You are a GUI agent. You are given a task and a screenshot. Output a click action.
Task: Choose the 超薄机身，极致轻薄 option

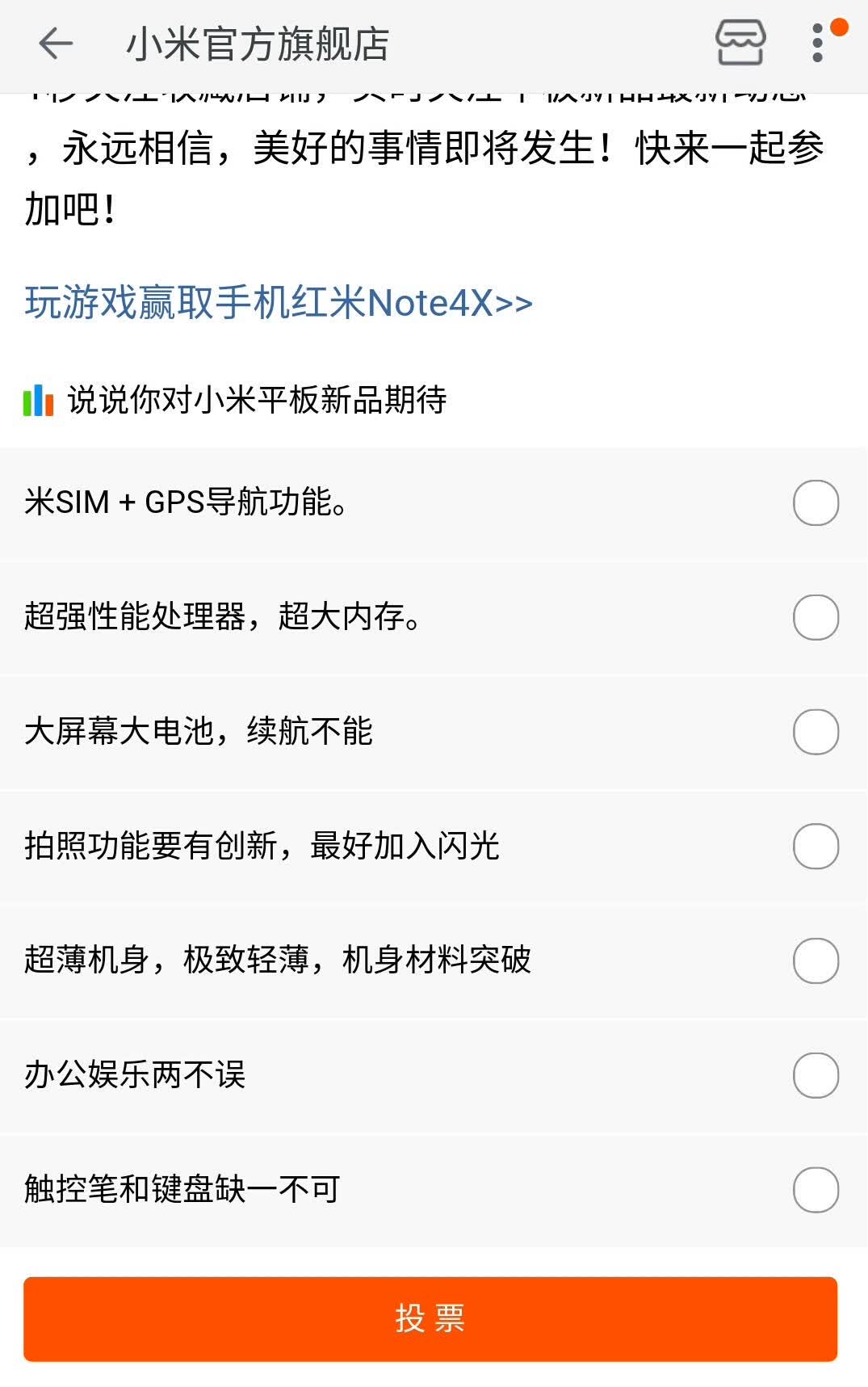pyautogui.click(x=434, y=960)
